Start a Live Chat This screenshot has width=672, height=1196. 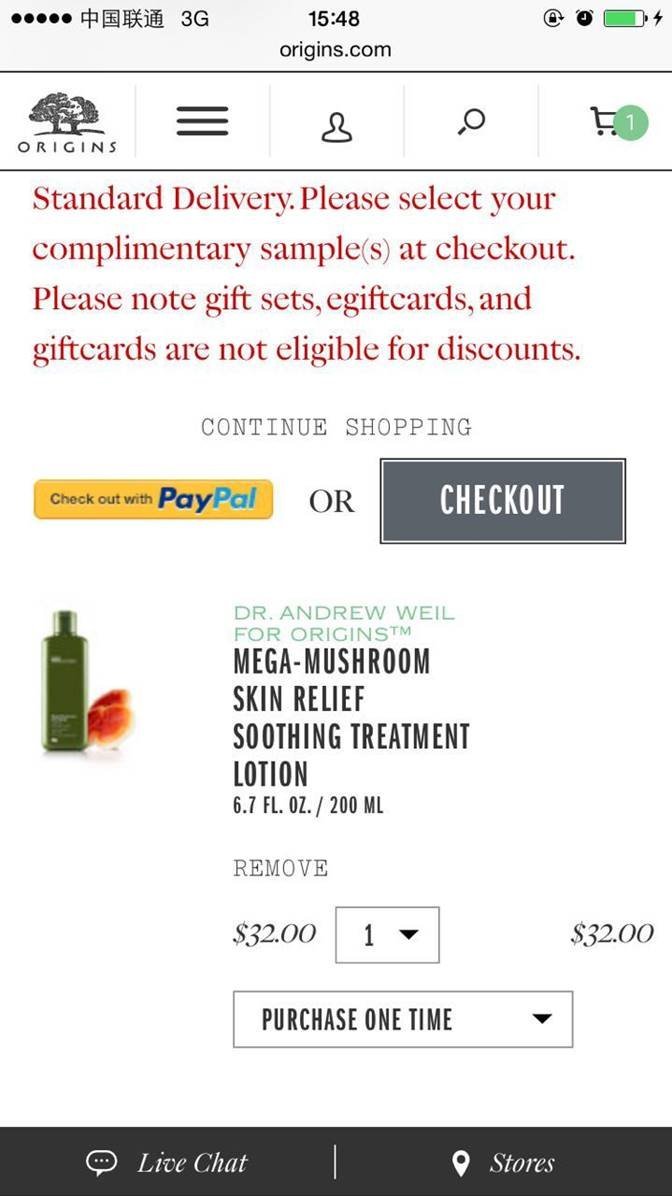(x=167, y=1162)
